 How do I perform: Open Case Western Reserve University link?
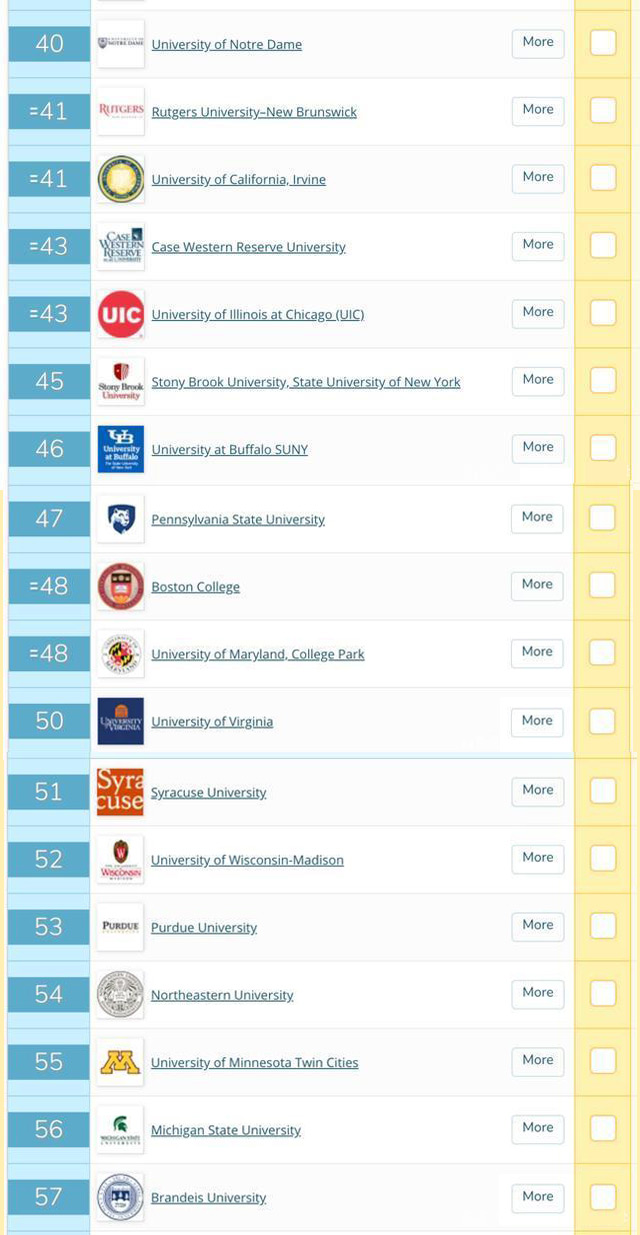coord(248,247)
